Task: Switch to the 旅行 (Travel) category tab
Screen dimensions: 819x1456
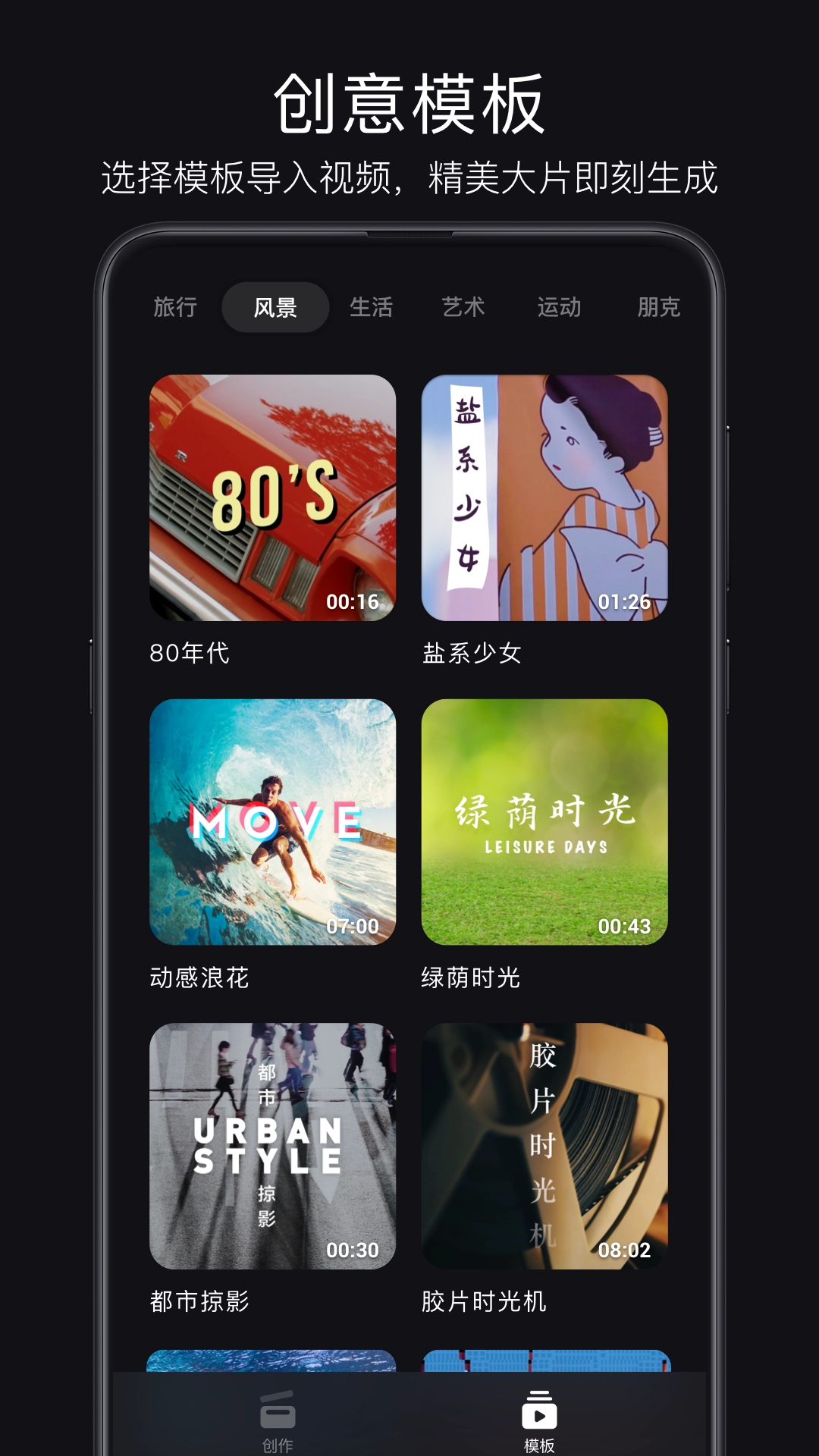Action: pos(174,307)
